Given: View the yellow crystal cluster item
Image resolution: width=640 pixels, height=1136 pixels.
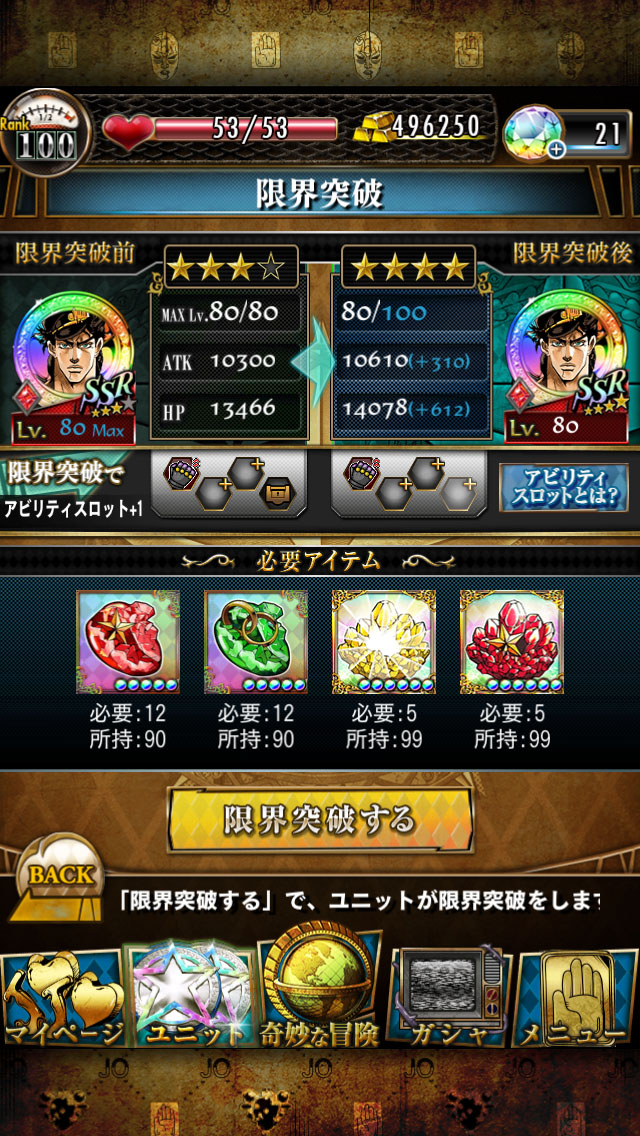Looking at the screenshot, I should pos(383,642).
